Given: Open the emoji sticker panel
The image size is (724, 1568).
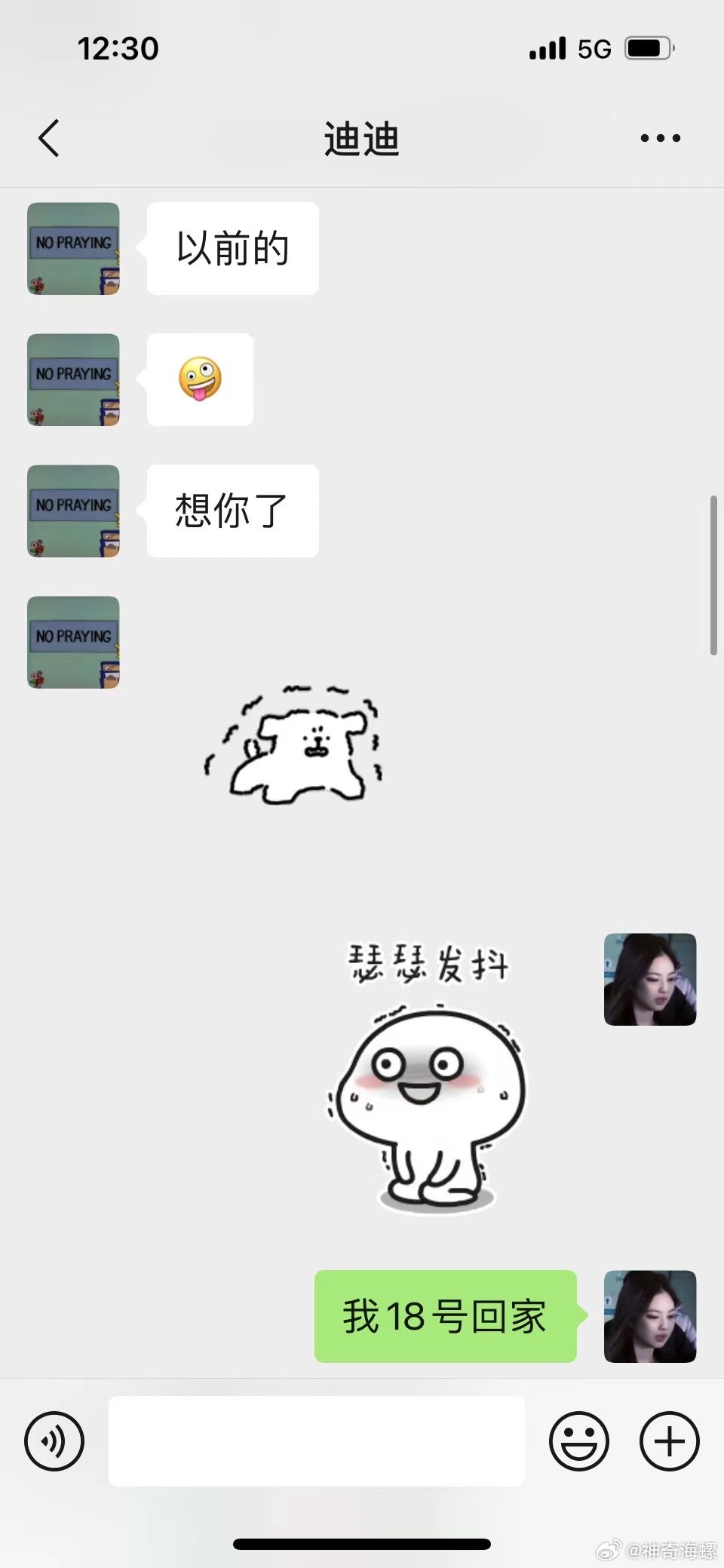Looking at the screenshot, I should (578, 1441).
